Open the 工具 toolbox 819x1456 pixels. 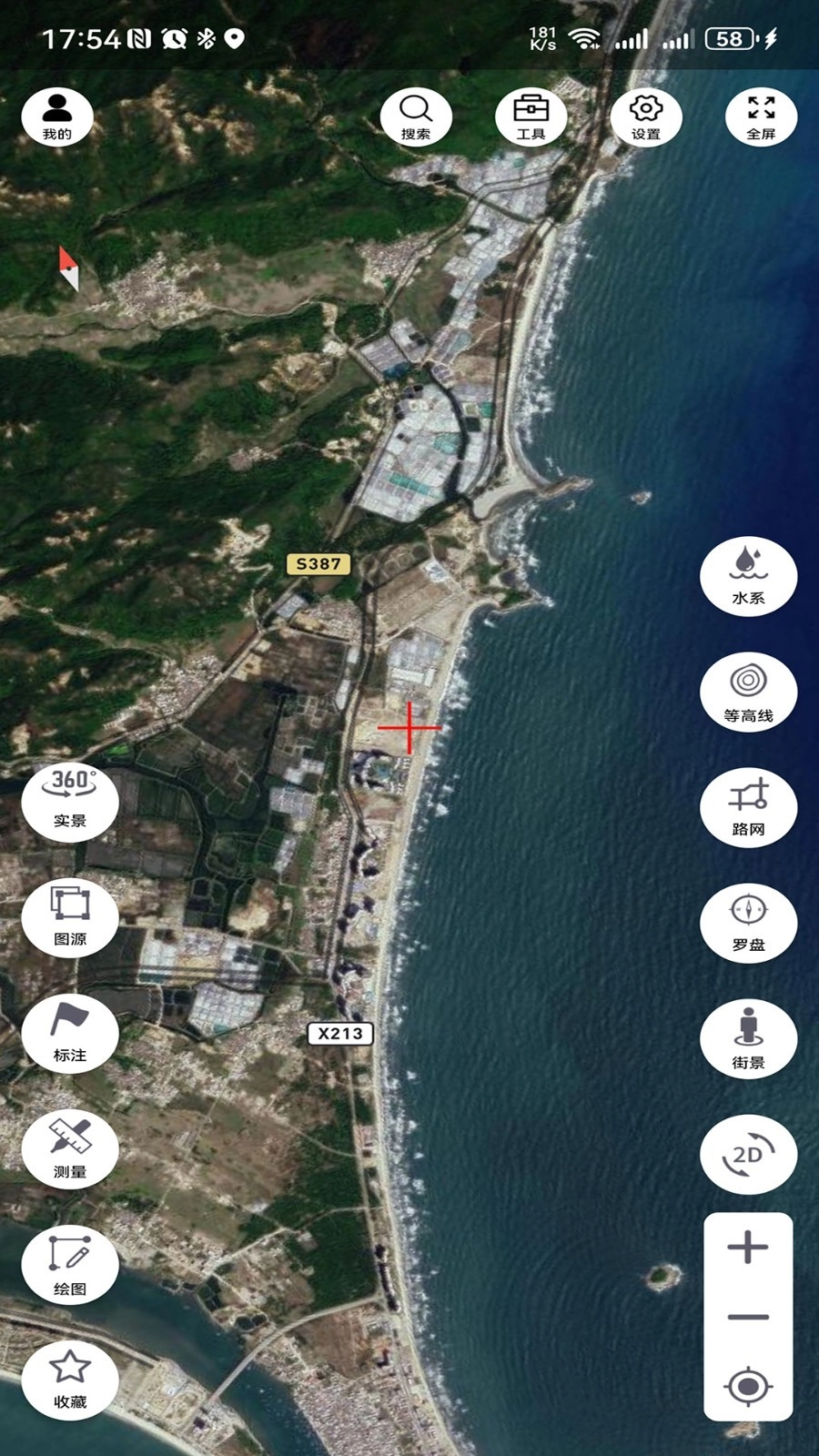click(x=532, y=116)
